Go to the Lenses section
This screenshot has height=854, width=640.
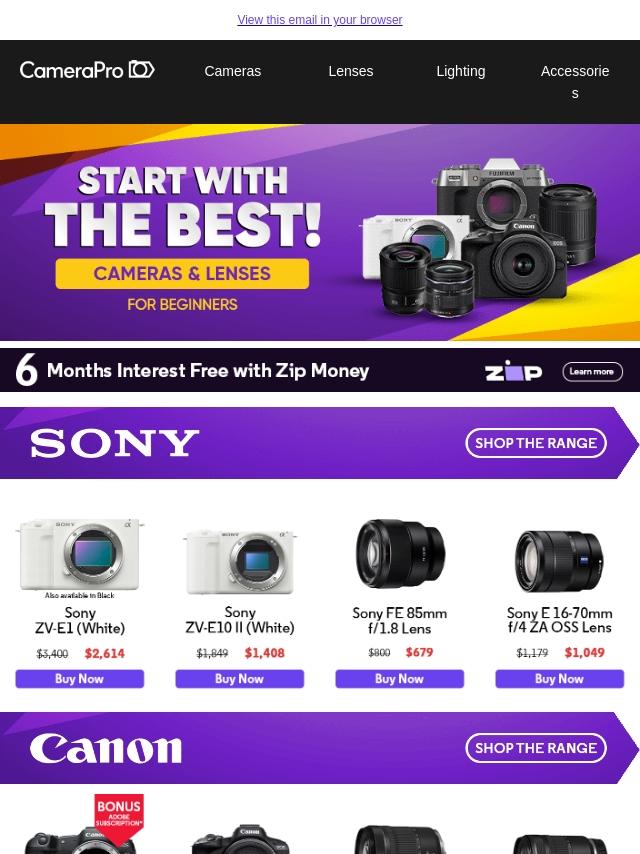(350, 71)
